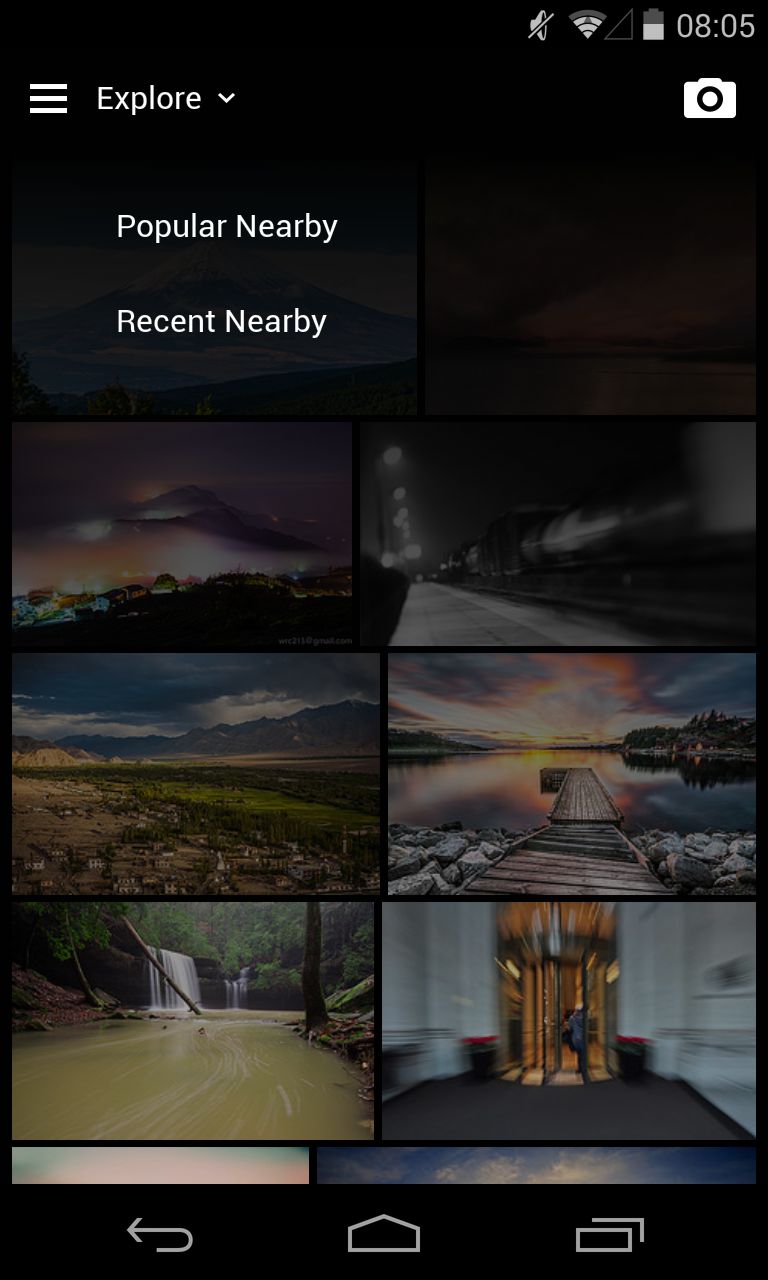Screen dimensions: 768x1280
Task: Open the hamburger navigation menu
Action: 48,98
